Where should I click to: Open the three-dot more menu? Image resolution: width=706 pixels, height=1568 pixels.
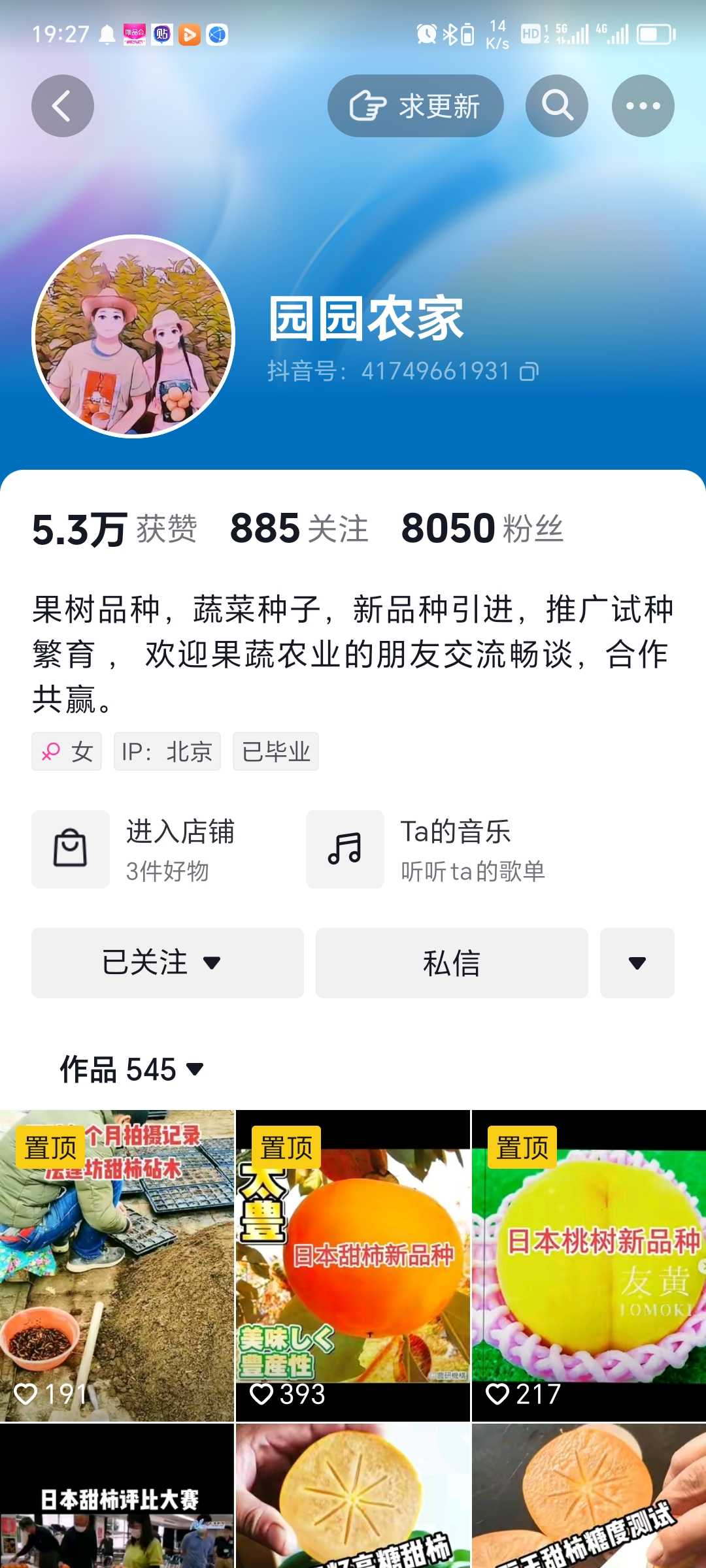643,106
